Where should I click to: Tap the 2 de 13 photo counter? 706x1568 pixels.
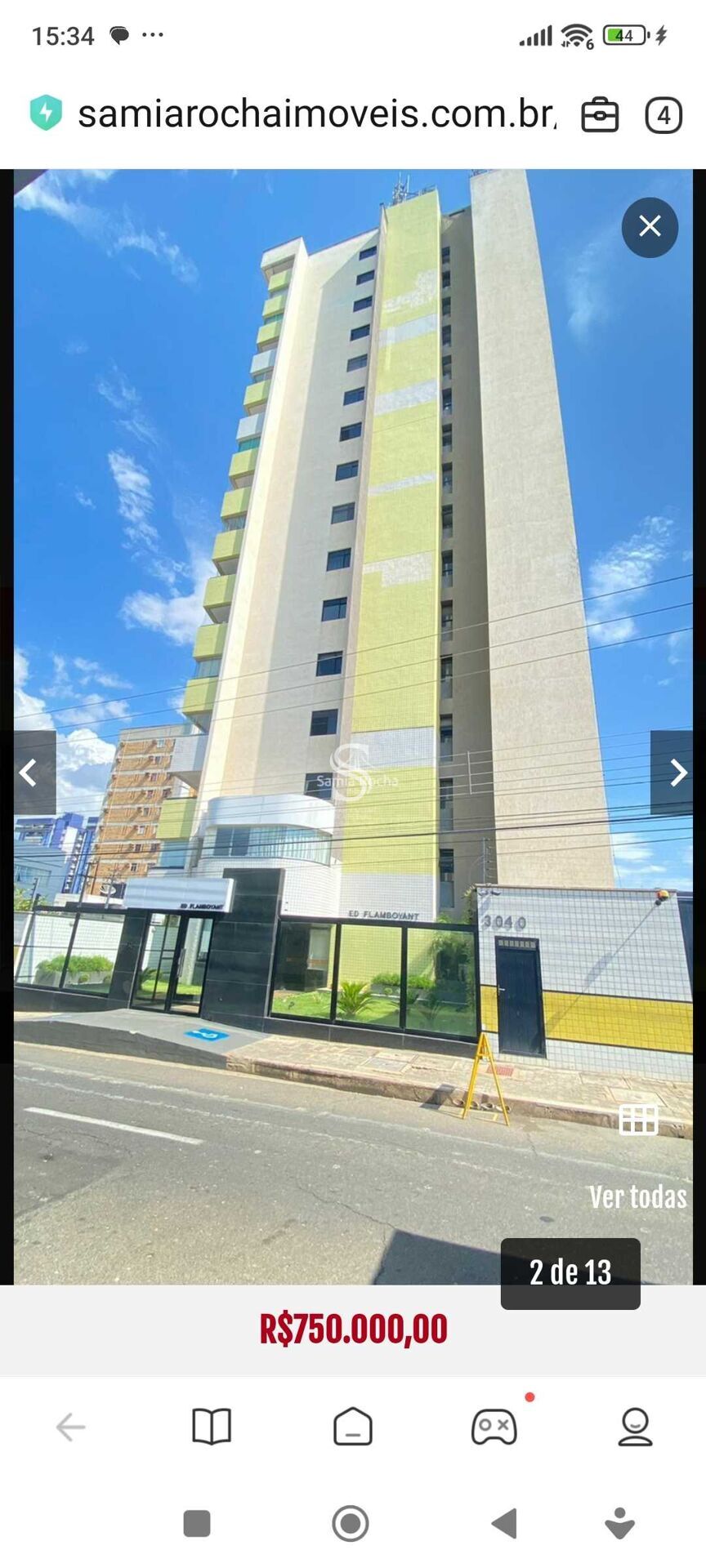coord(570,1272)
